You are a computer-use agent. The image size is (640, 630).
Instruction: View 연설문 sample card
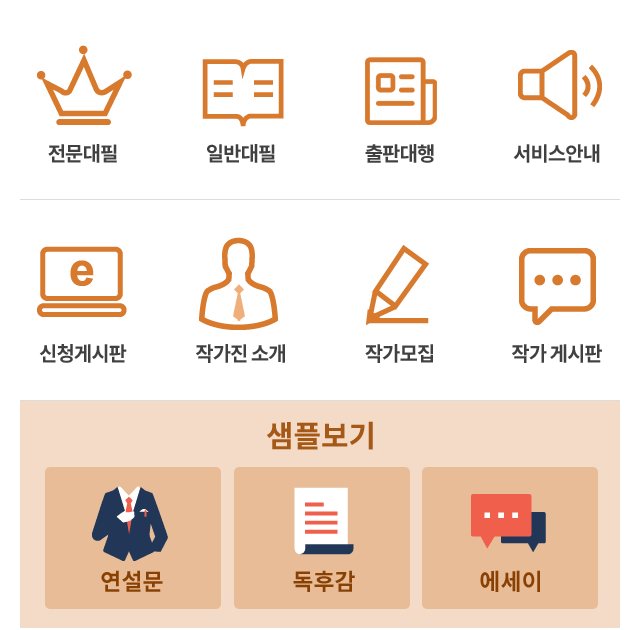[x=133, y=538]
